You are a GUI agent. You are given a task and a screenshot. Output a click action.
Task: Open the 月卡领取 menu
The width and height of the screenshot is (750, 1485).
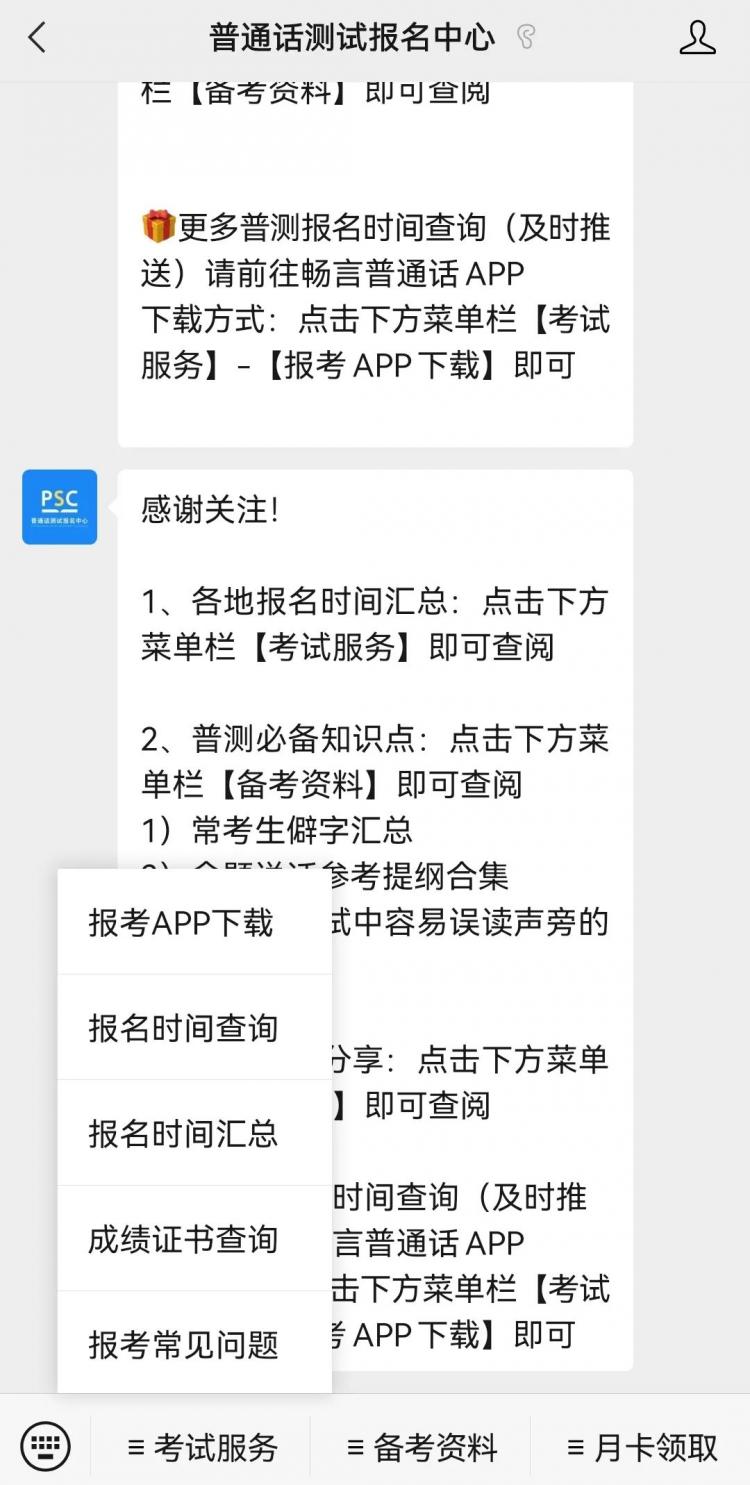coord(642,1447)
